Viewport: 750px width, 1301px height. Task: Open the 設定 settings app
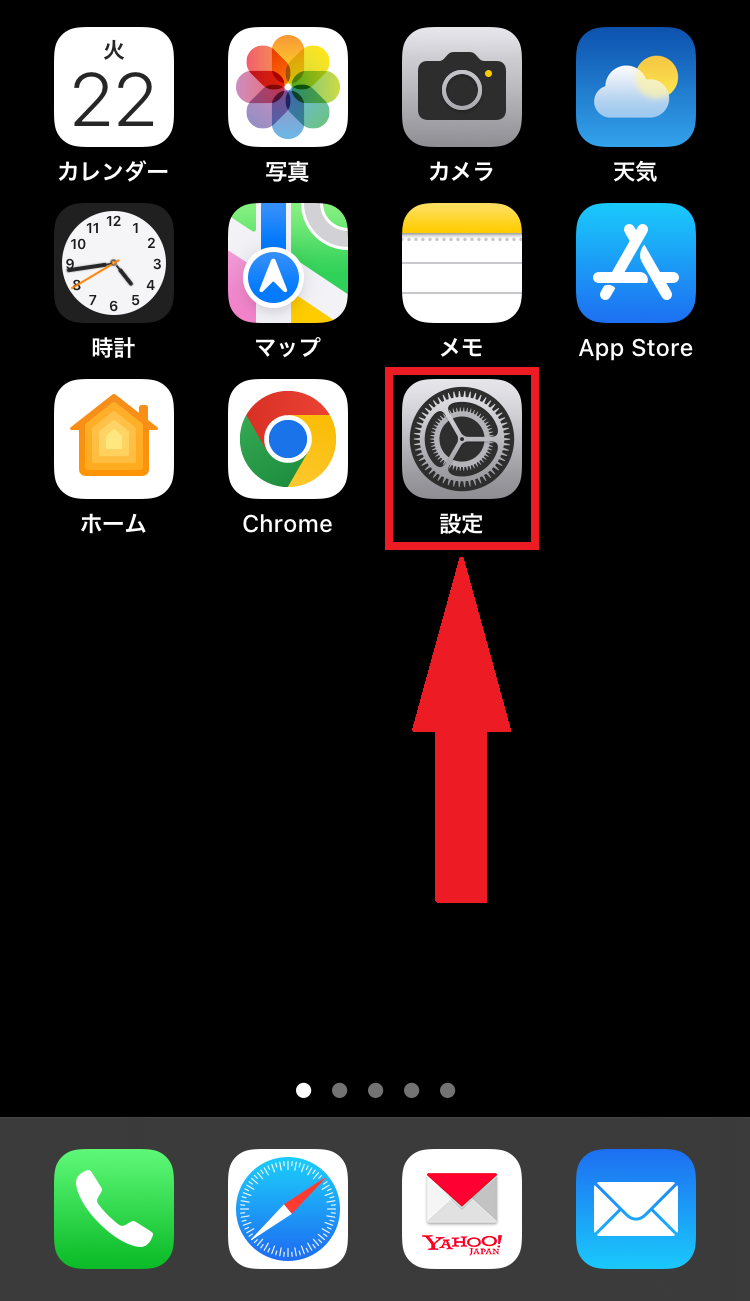462,439
